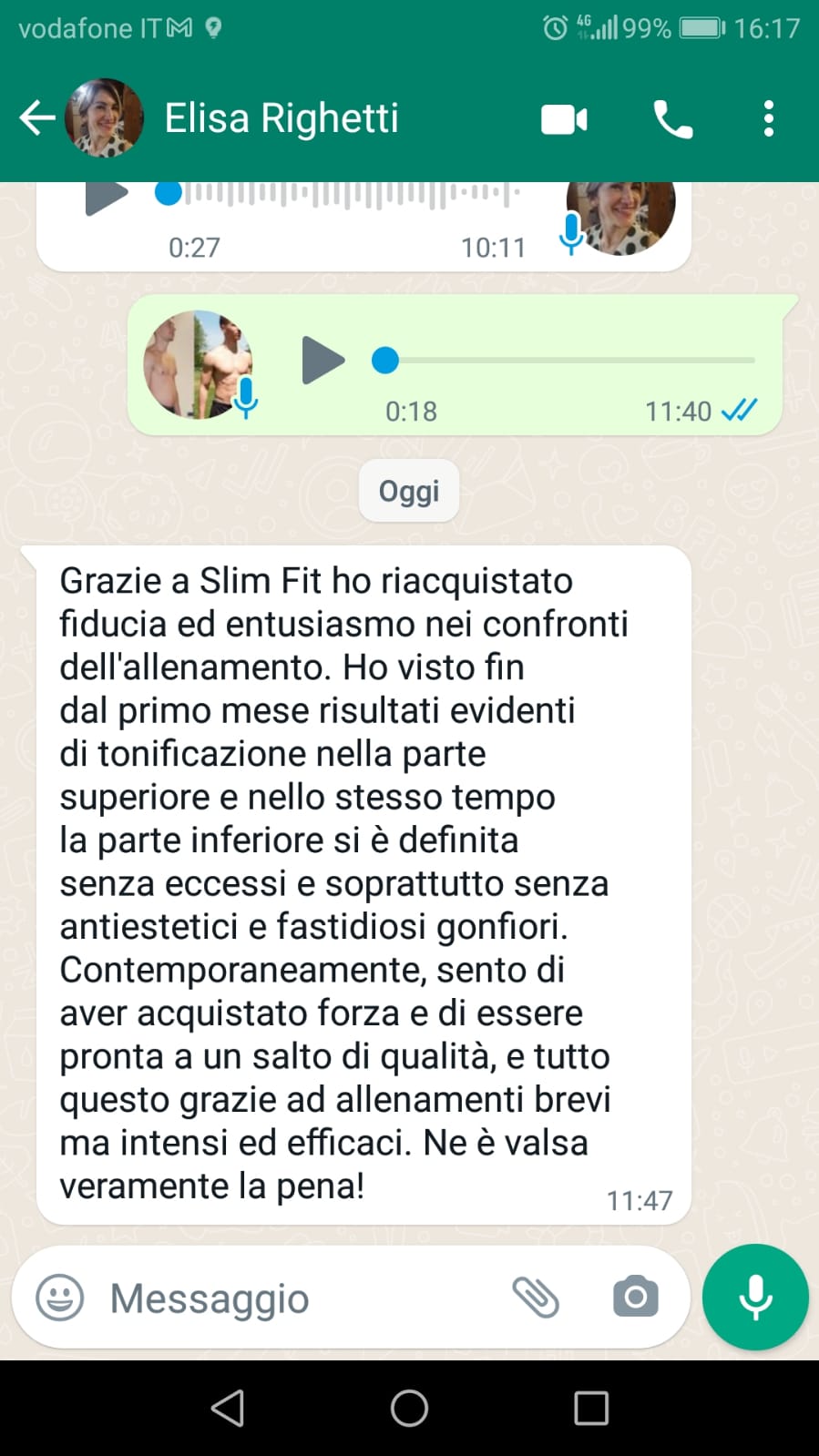Start a video call with Elisa
Viewport: 819px width, 1456px height.
tap(564, 119)
